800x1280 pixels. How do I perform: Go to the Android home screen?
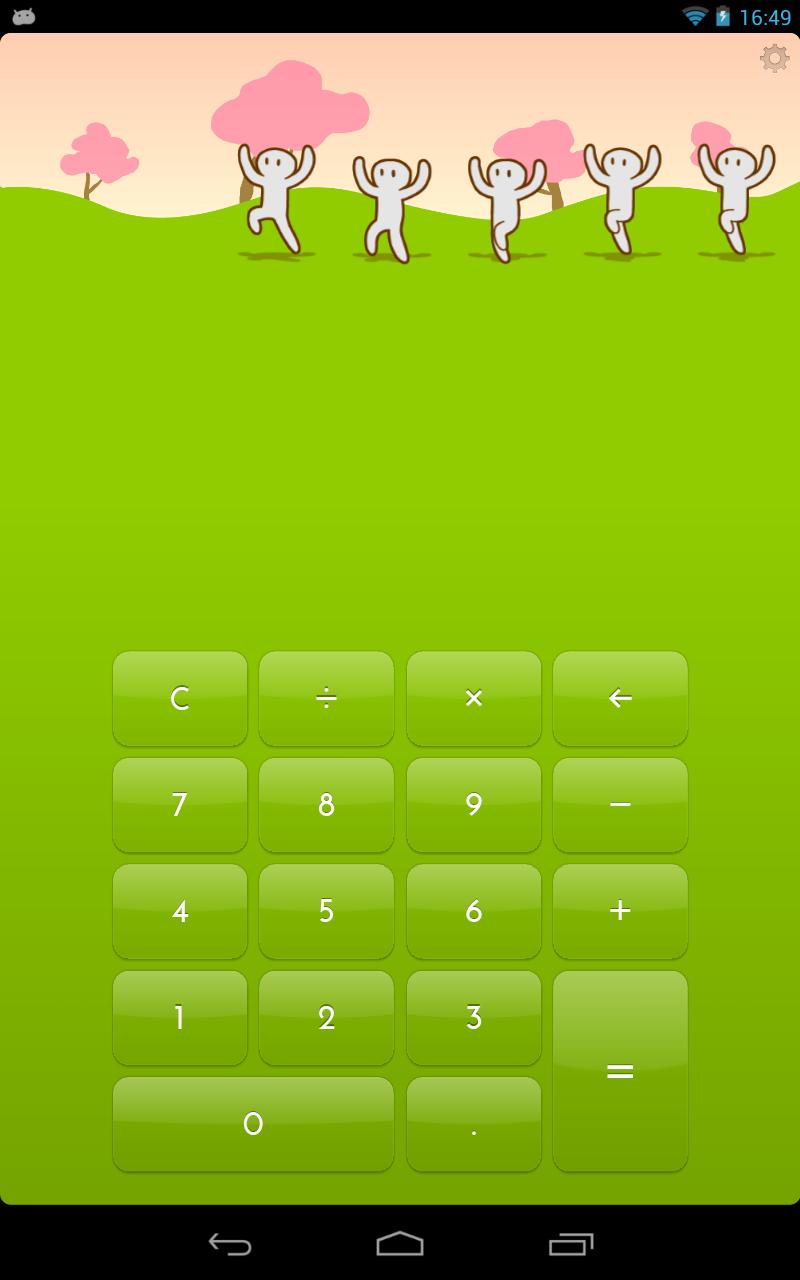[400, 1244]
